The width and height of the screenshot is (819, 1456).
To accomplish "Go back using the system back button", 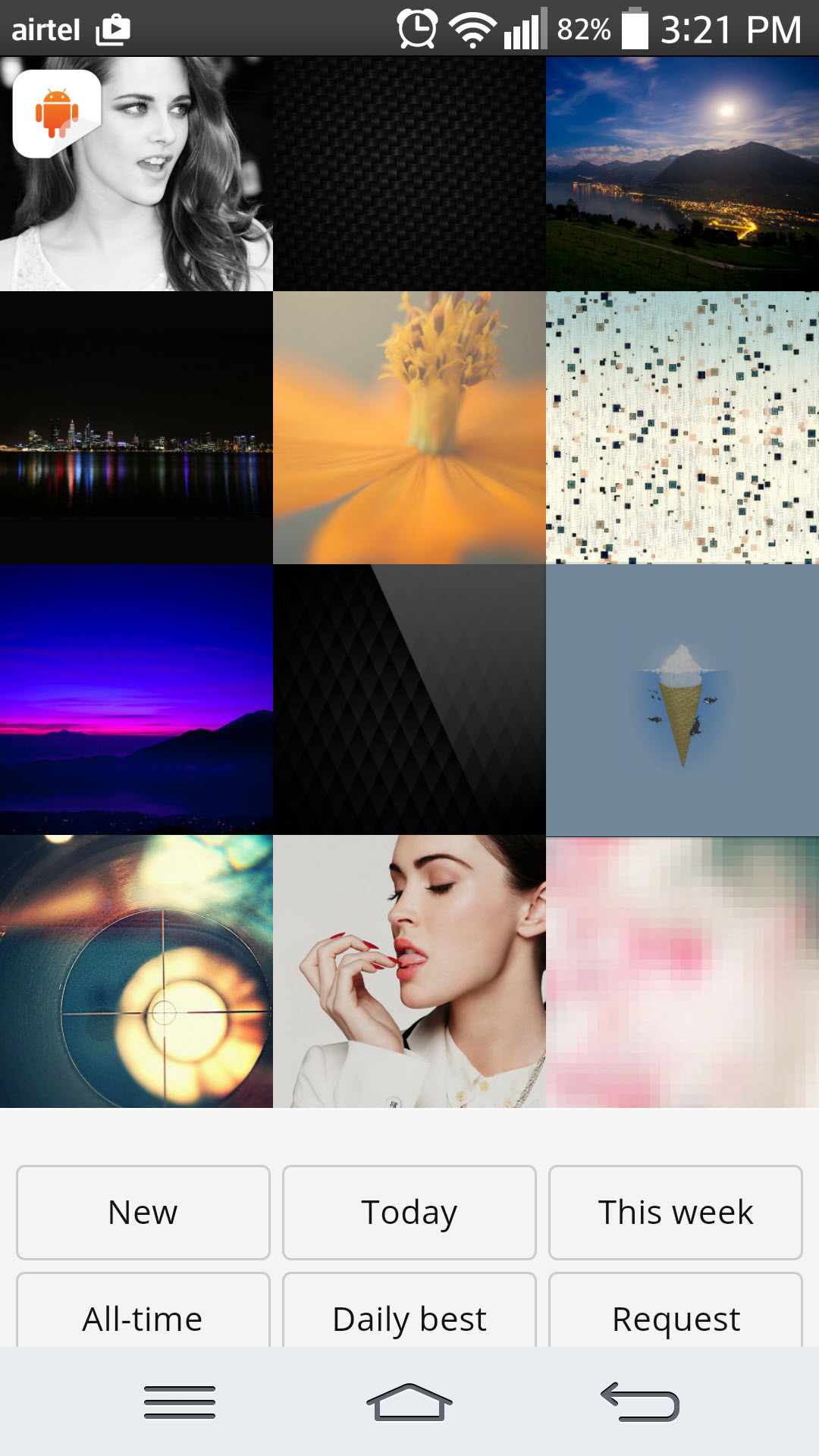I will (x=640, y=1402).
